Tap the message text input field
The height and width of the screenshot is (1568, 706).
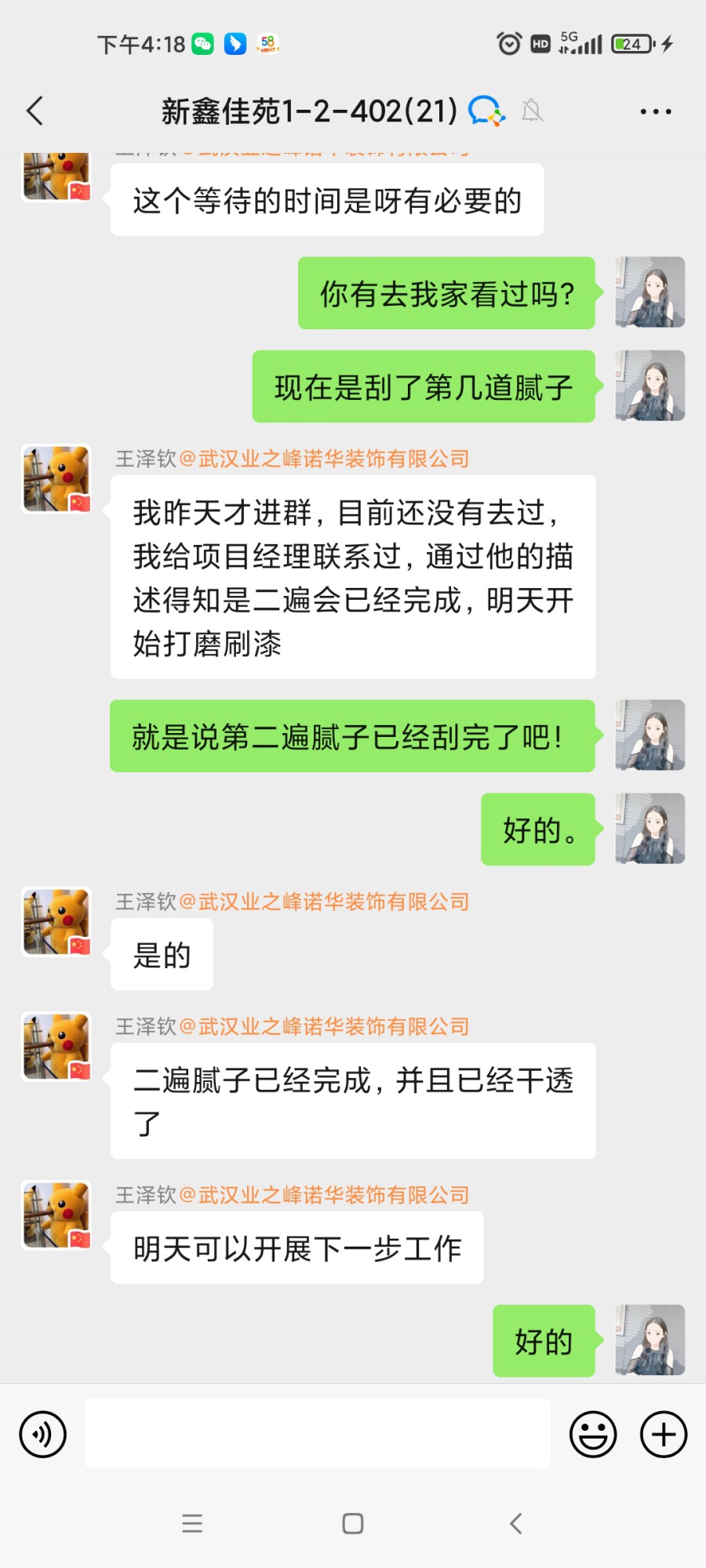317,1433
